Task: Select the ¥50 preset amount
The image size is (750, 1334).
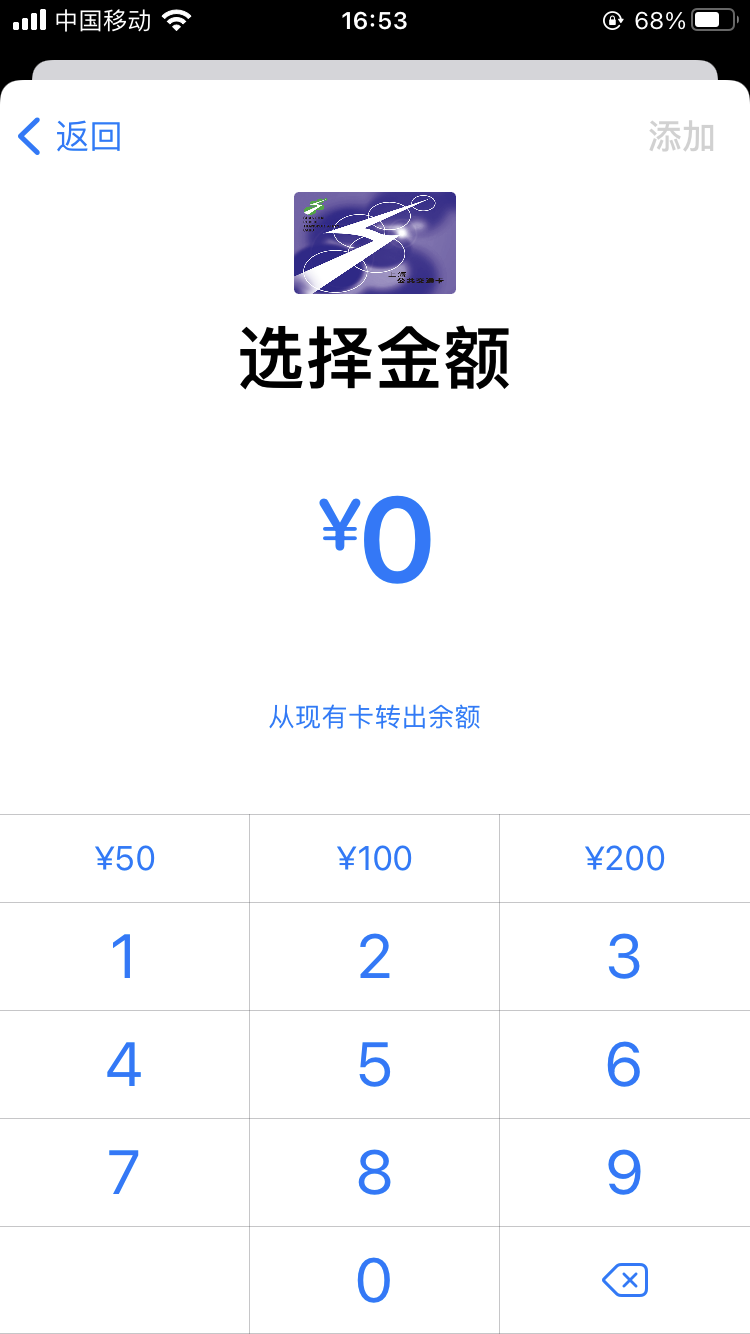Action: (x=125, y=858)
